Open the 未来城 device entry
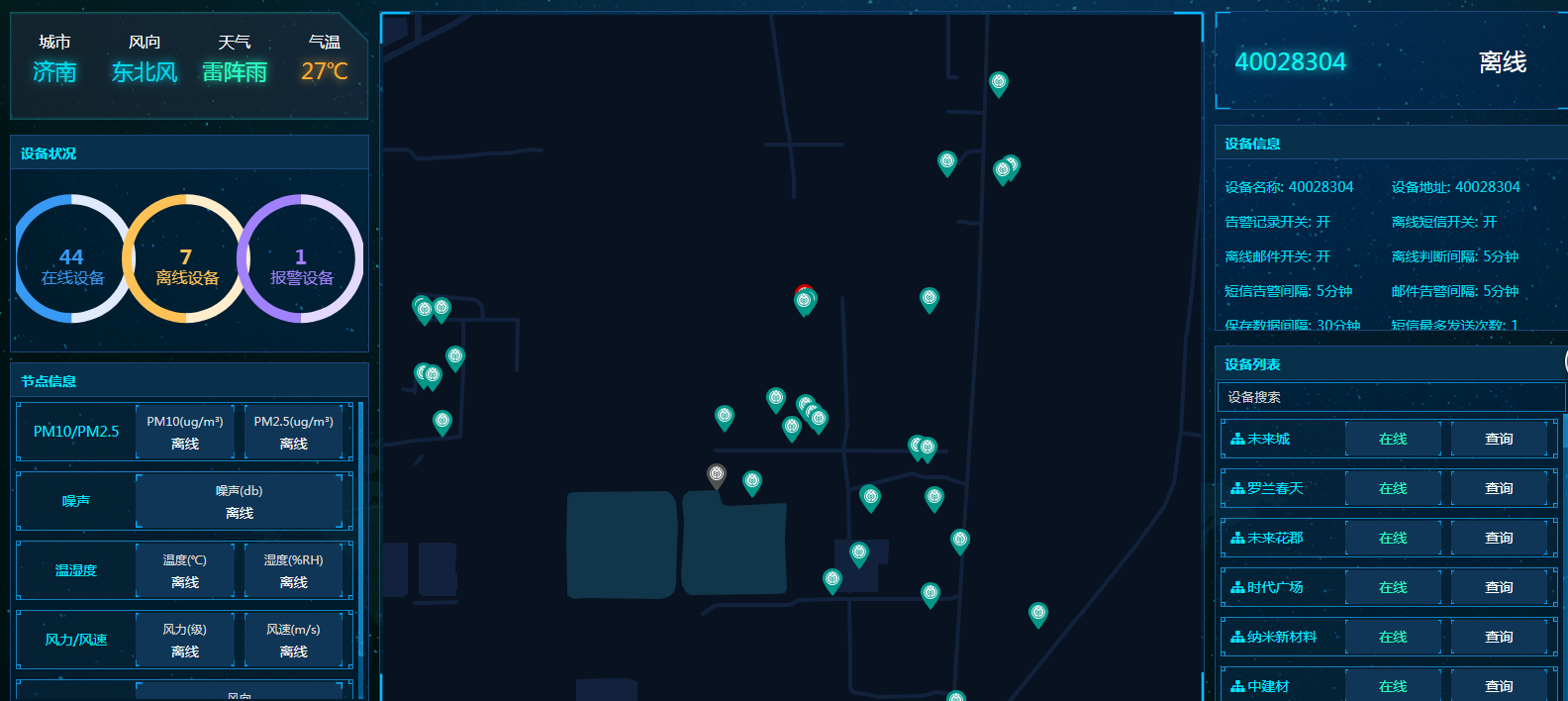1568x701 pixels. click(1268, 439)
